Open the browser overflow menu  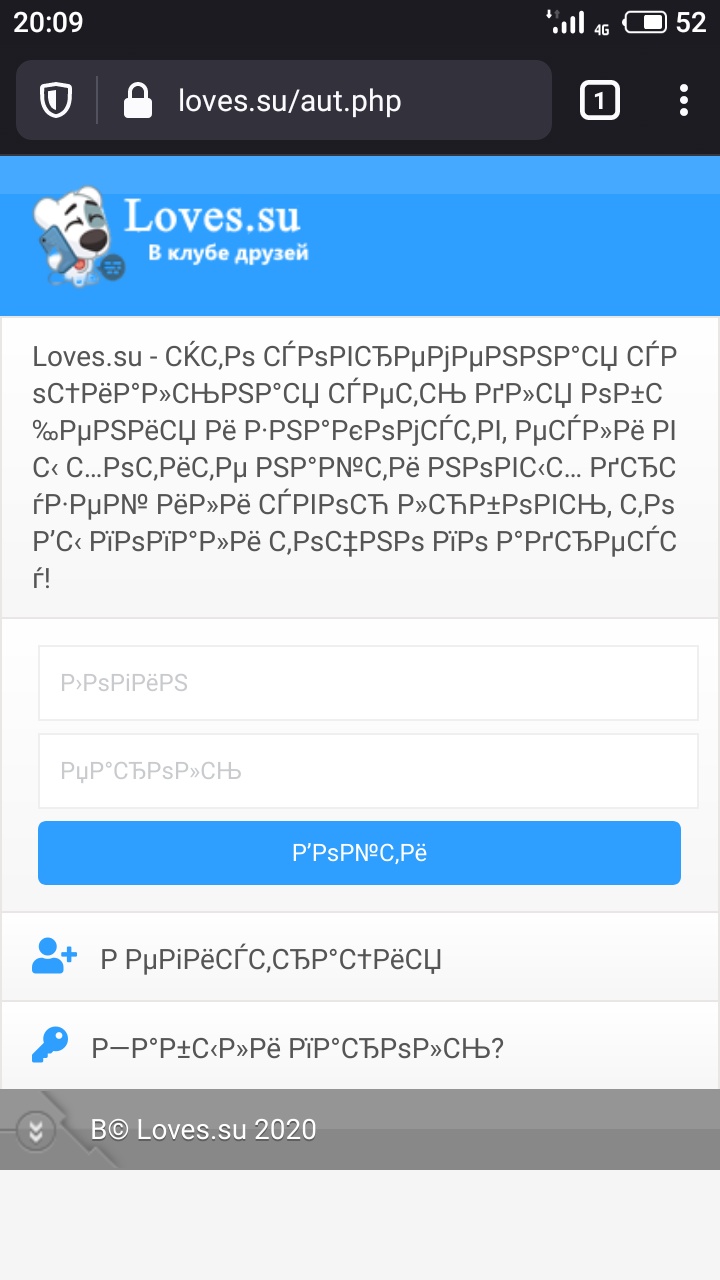coord(684,100)
